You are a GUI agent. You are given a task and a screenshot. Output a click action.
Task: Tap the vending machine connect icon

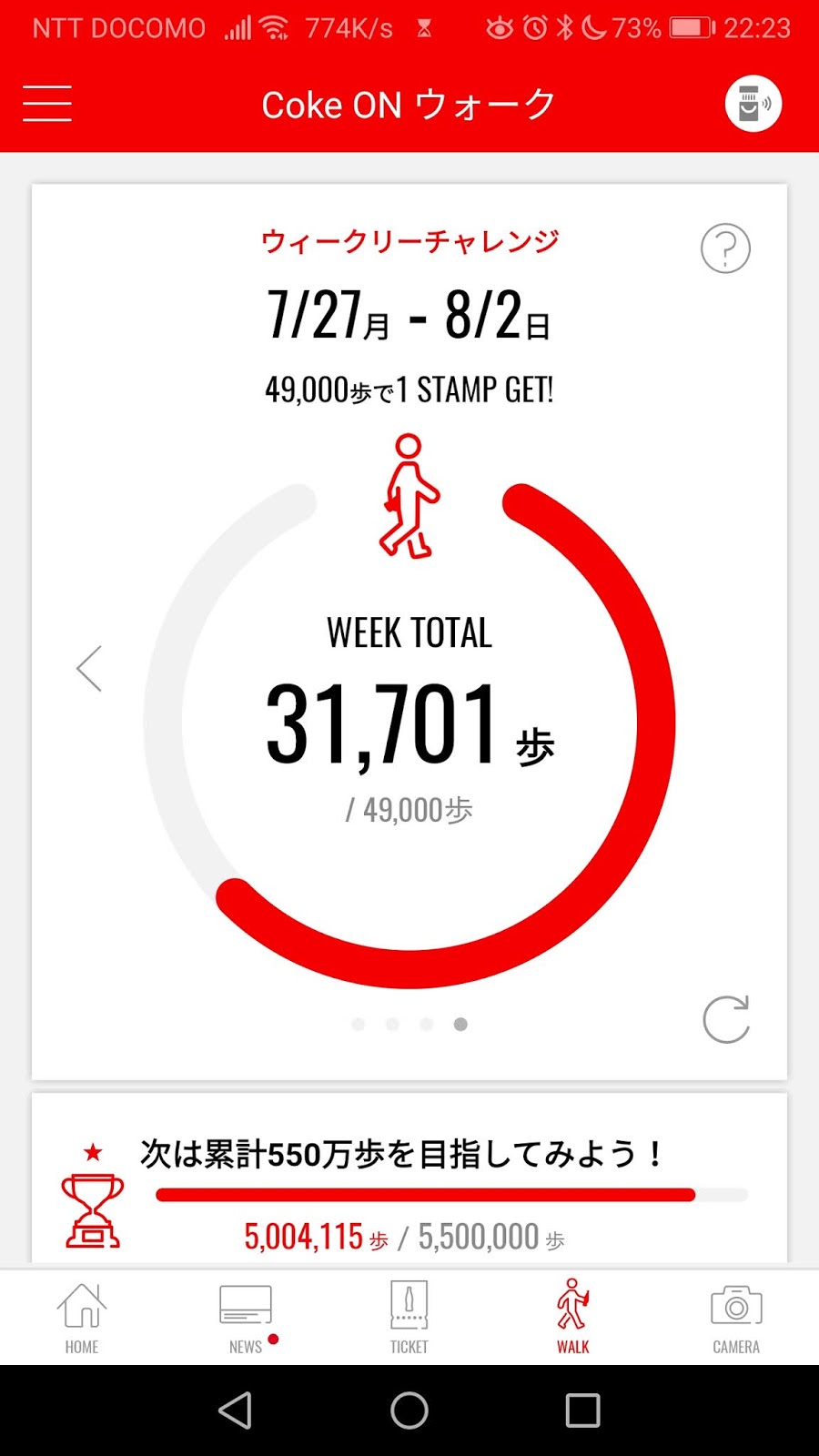[x=753, y=104]
